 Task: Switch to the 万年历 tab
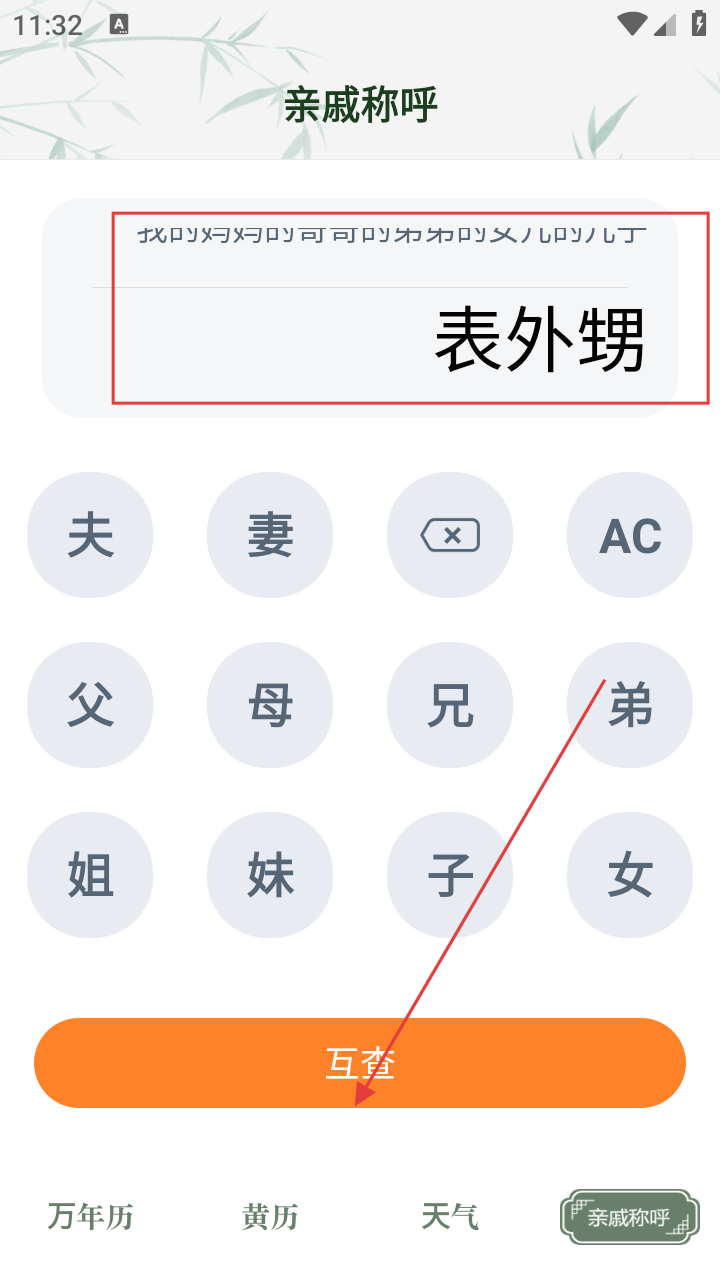(90, 1217)
